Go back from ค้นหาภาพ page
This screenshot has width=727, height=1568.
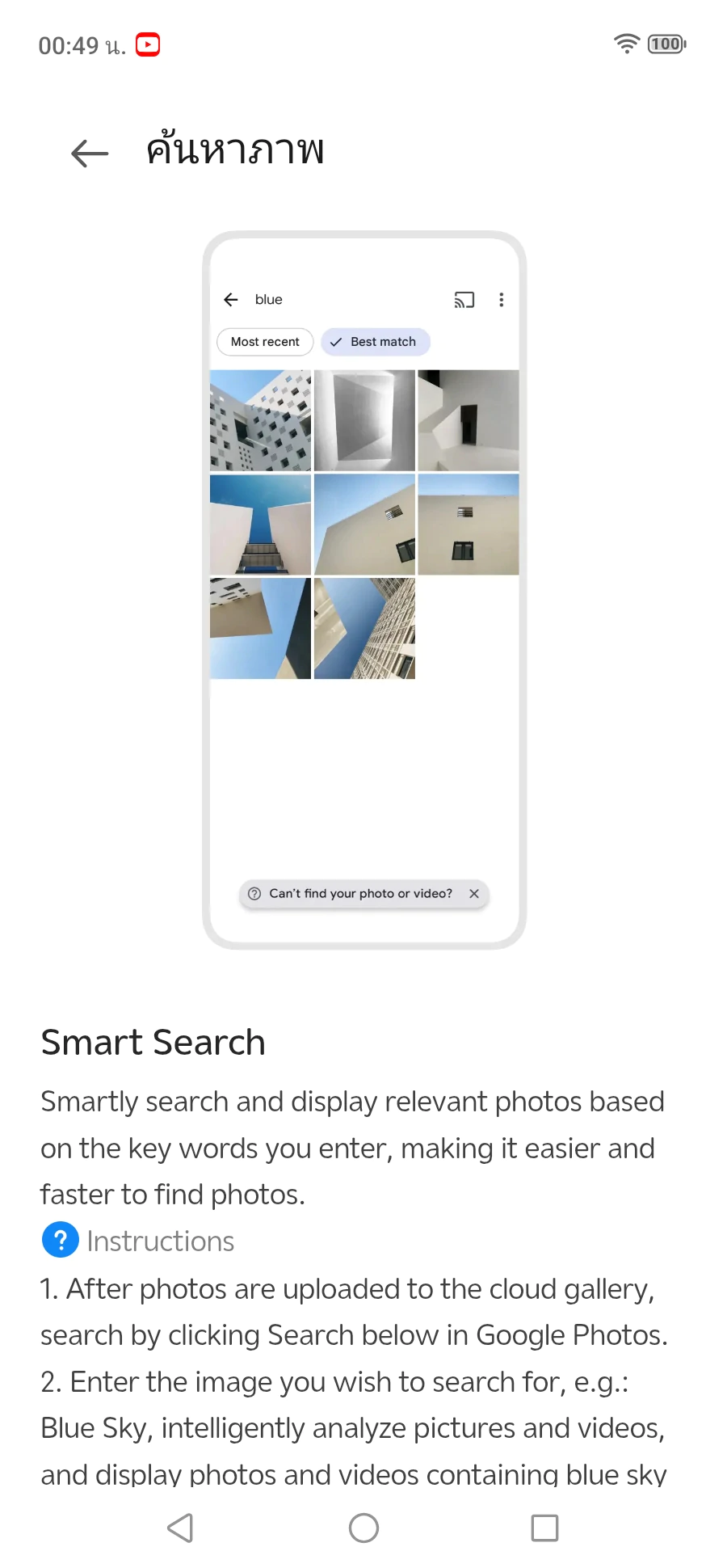coord(90,153)
